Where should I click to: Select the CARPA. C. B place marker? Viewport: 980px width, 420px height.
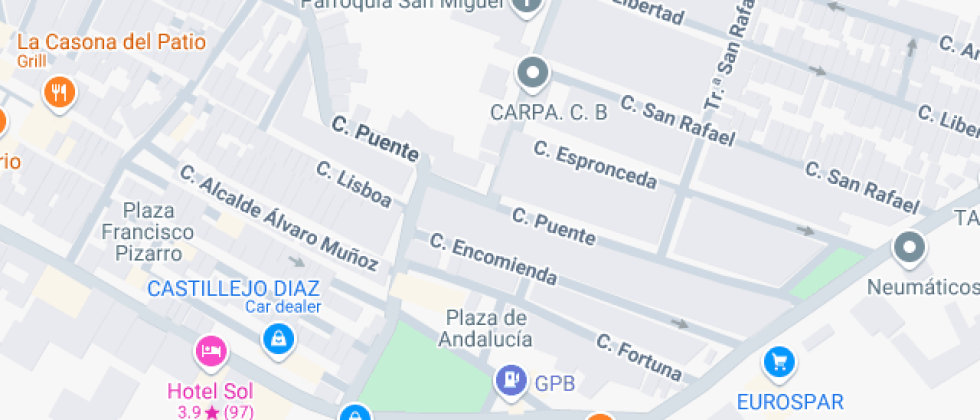pyautogui.click(x=532, y=73)
